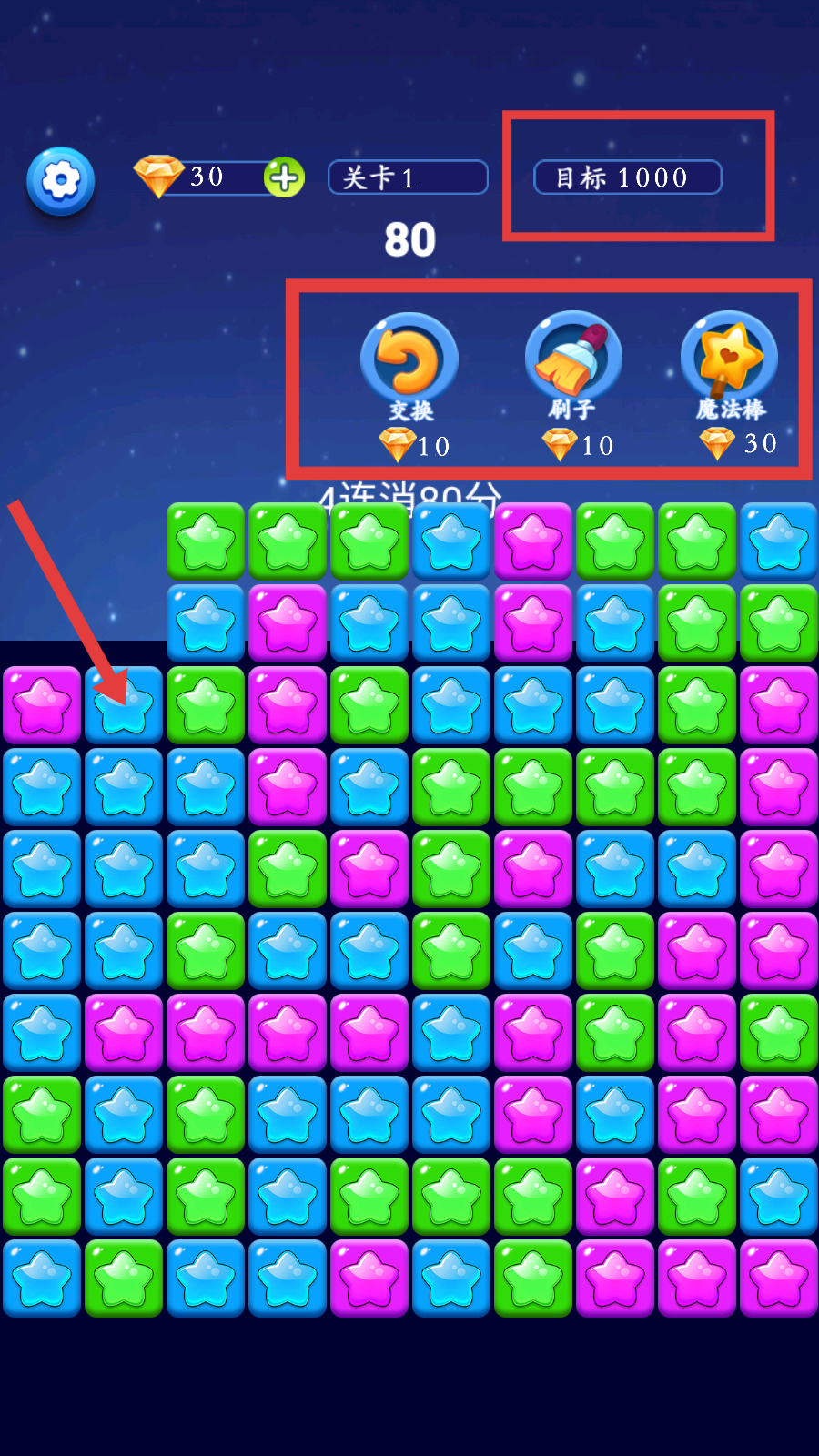This screenshot has height=1456, width=819.
Task: Use the 交换 swap power-up
Action: click(409, 360)
